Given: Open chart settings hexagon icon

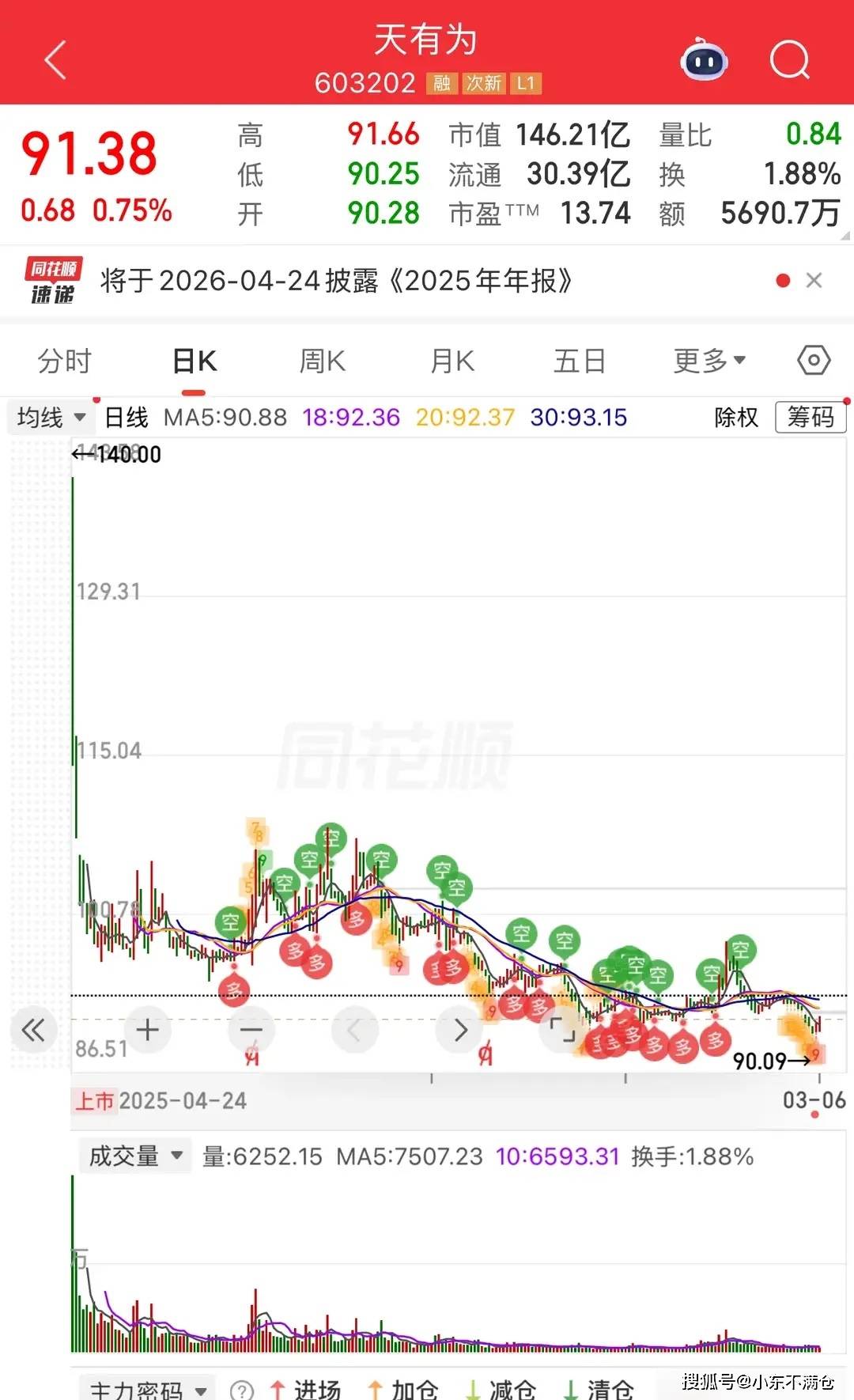Looking at the screenshot, I should (814, 361).
